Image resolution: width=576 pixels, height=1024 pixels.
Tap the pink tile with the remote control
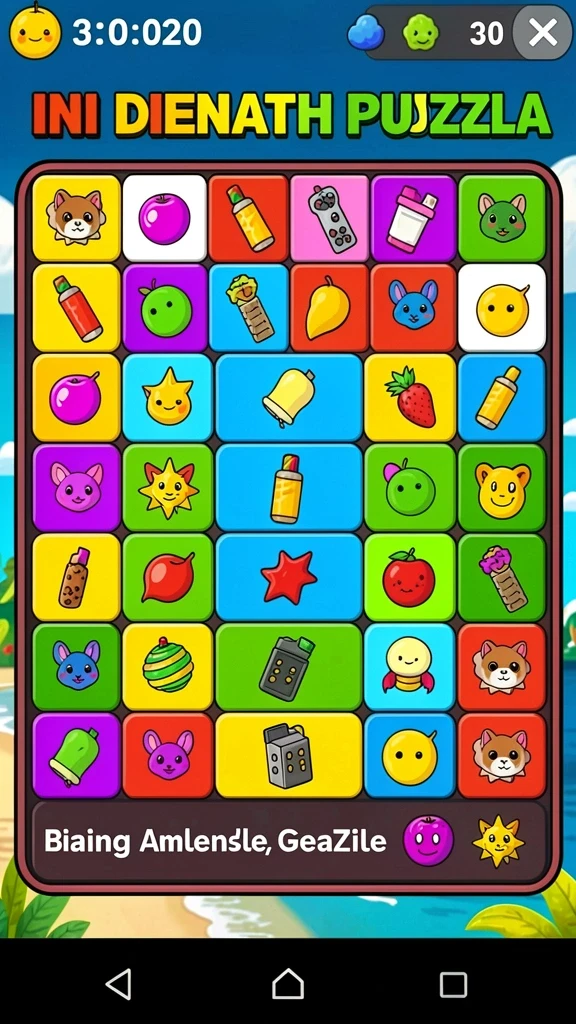(330, 219)
